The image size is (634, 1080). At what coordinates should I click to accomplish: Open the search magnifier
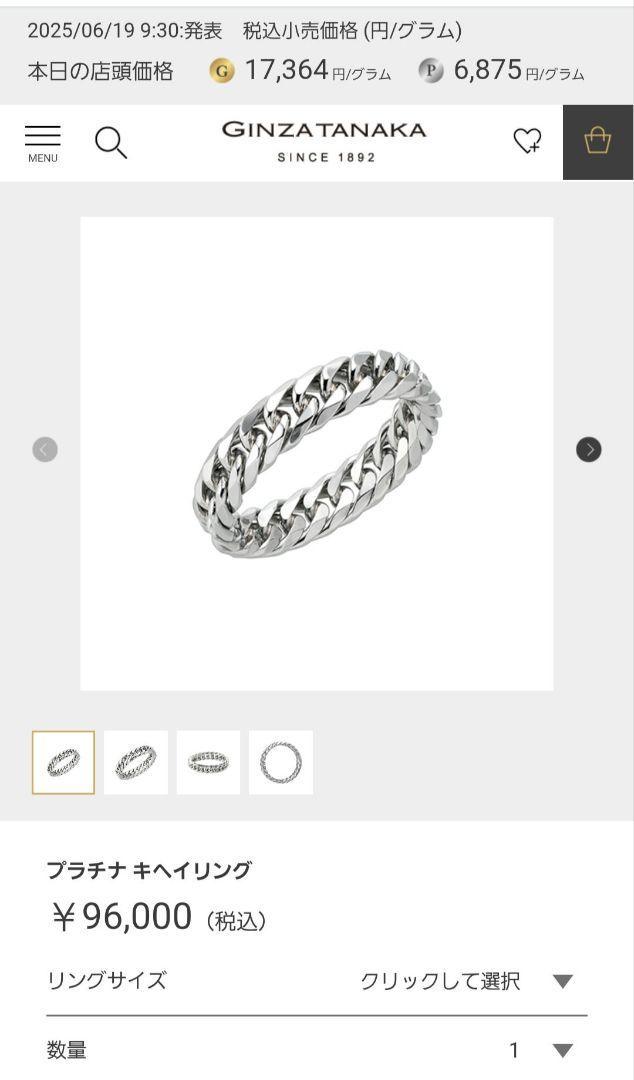point(111,142)
